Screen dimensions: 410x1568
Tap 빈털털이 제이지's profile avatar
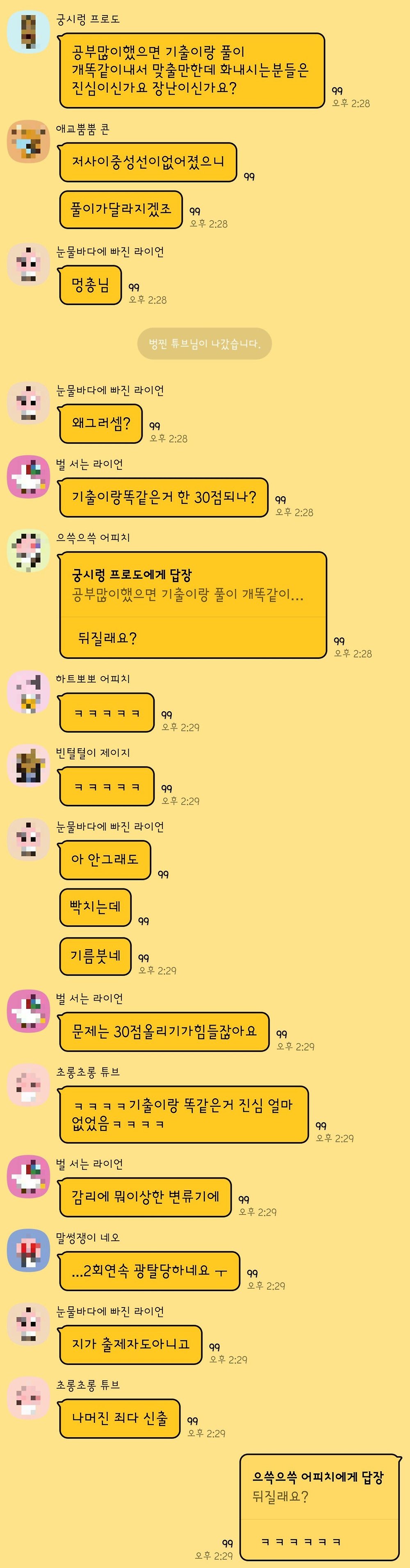(28, 765)
